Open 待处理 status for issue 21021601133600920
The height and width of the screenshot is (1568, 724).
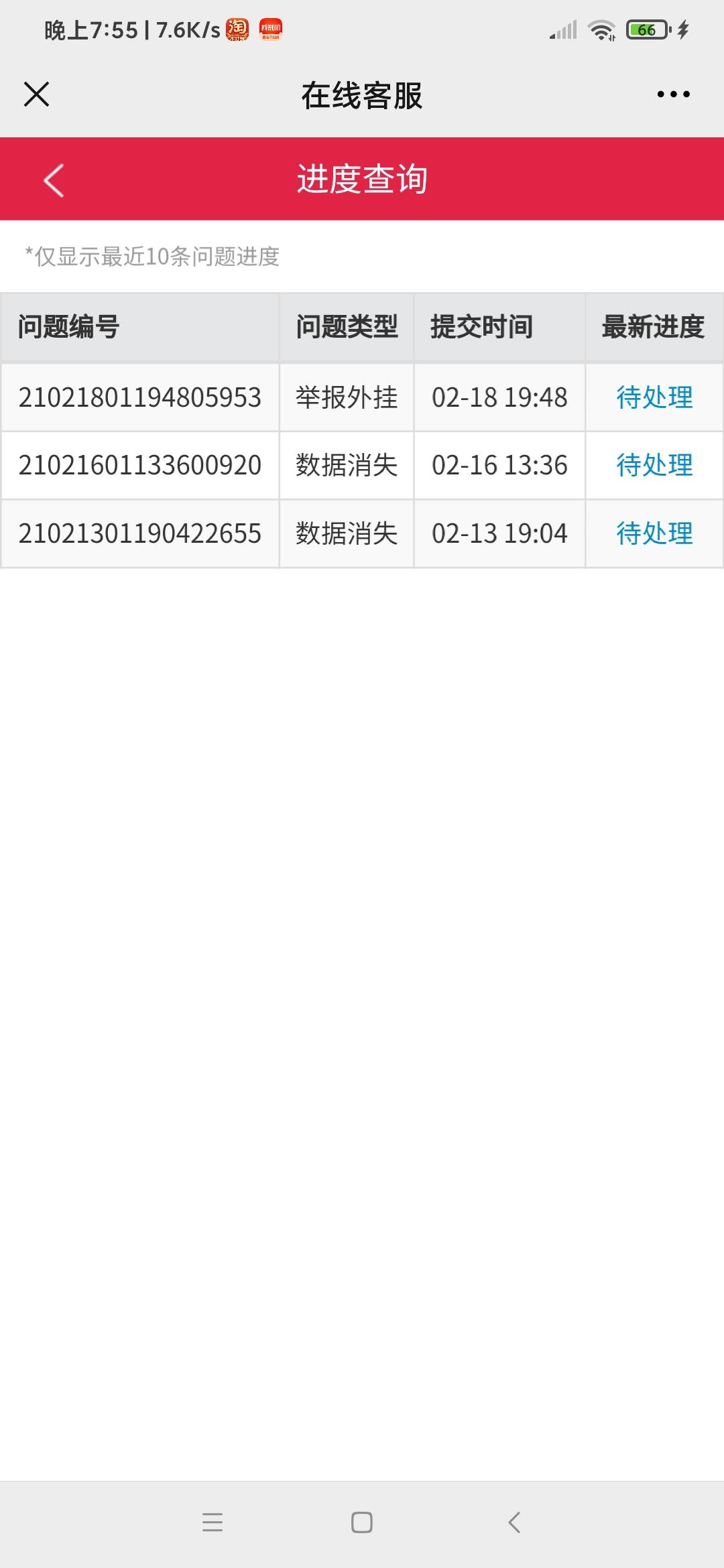(x=654, y=465)
